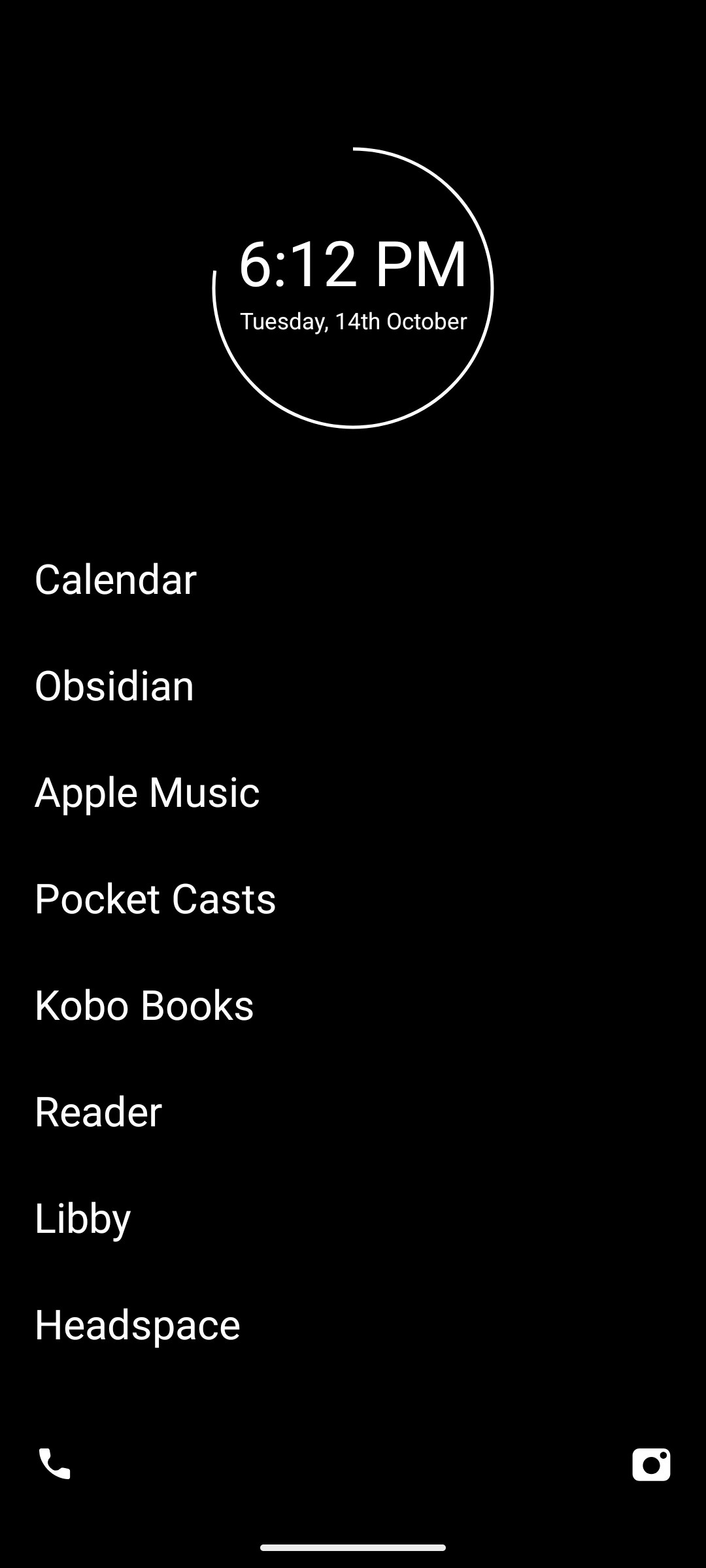Open Kobo Books
This screenshot has width=706, height=1568.
click(144, 1005)
